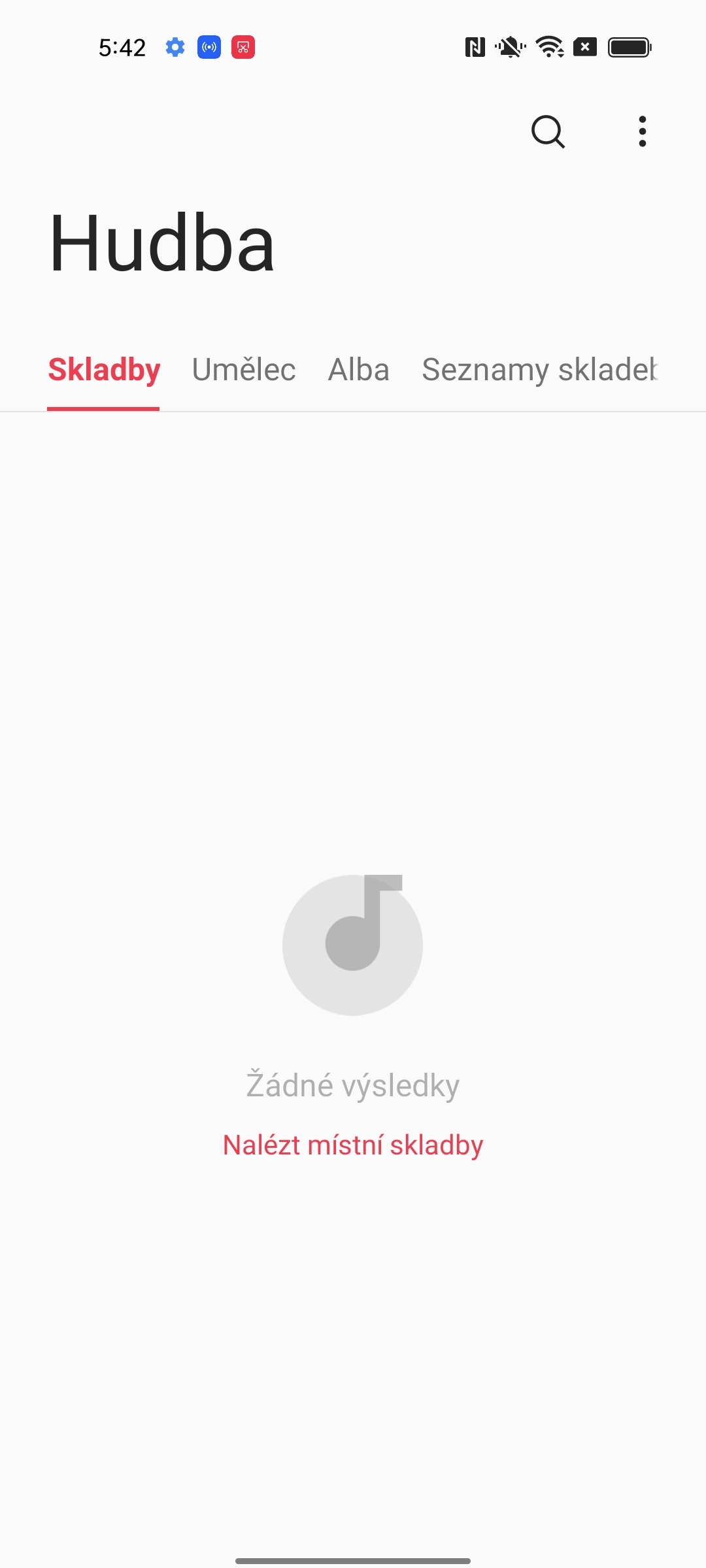706x1568 pixels.
Task: Switch to the Alba tab
Action: pos(359,370)
